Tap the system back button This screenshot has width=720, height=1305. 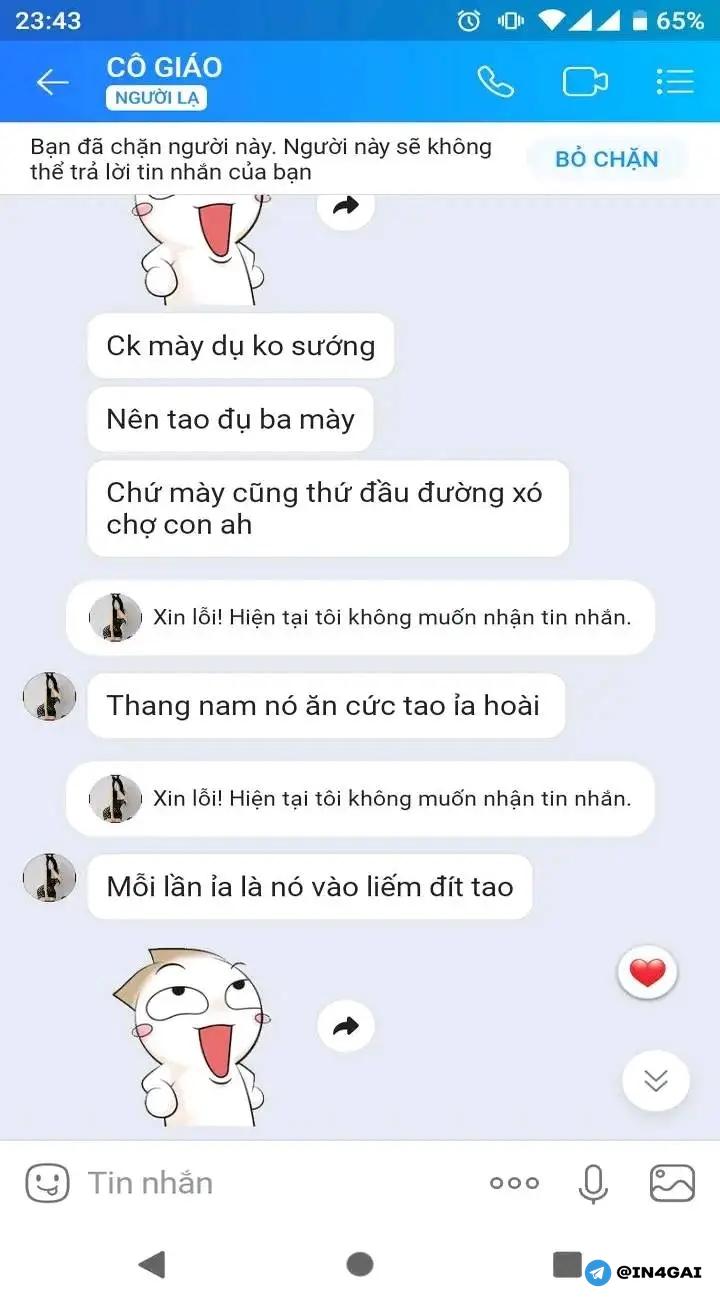(x=152, y=1264)
